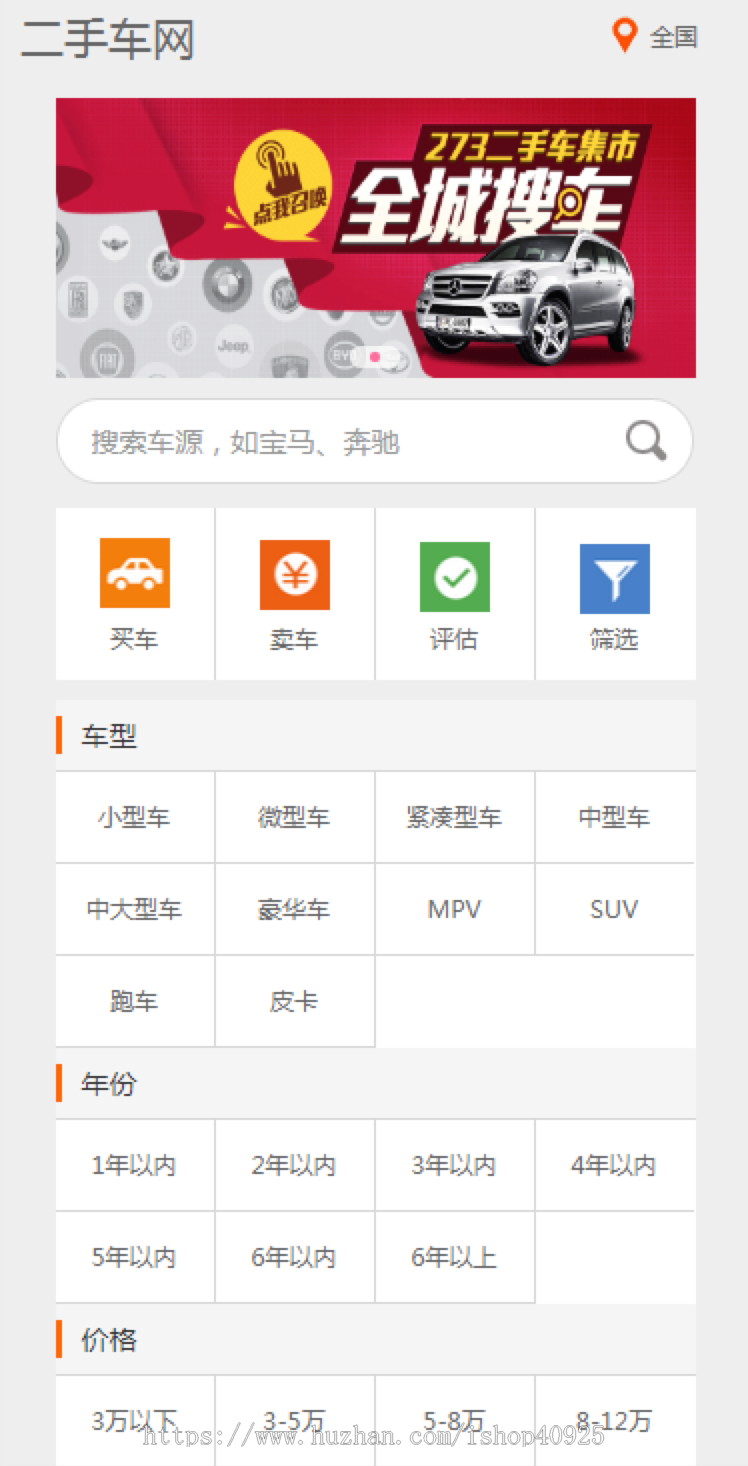Open the 评估 valuation tool

[455, 594]
